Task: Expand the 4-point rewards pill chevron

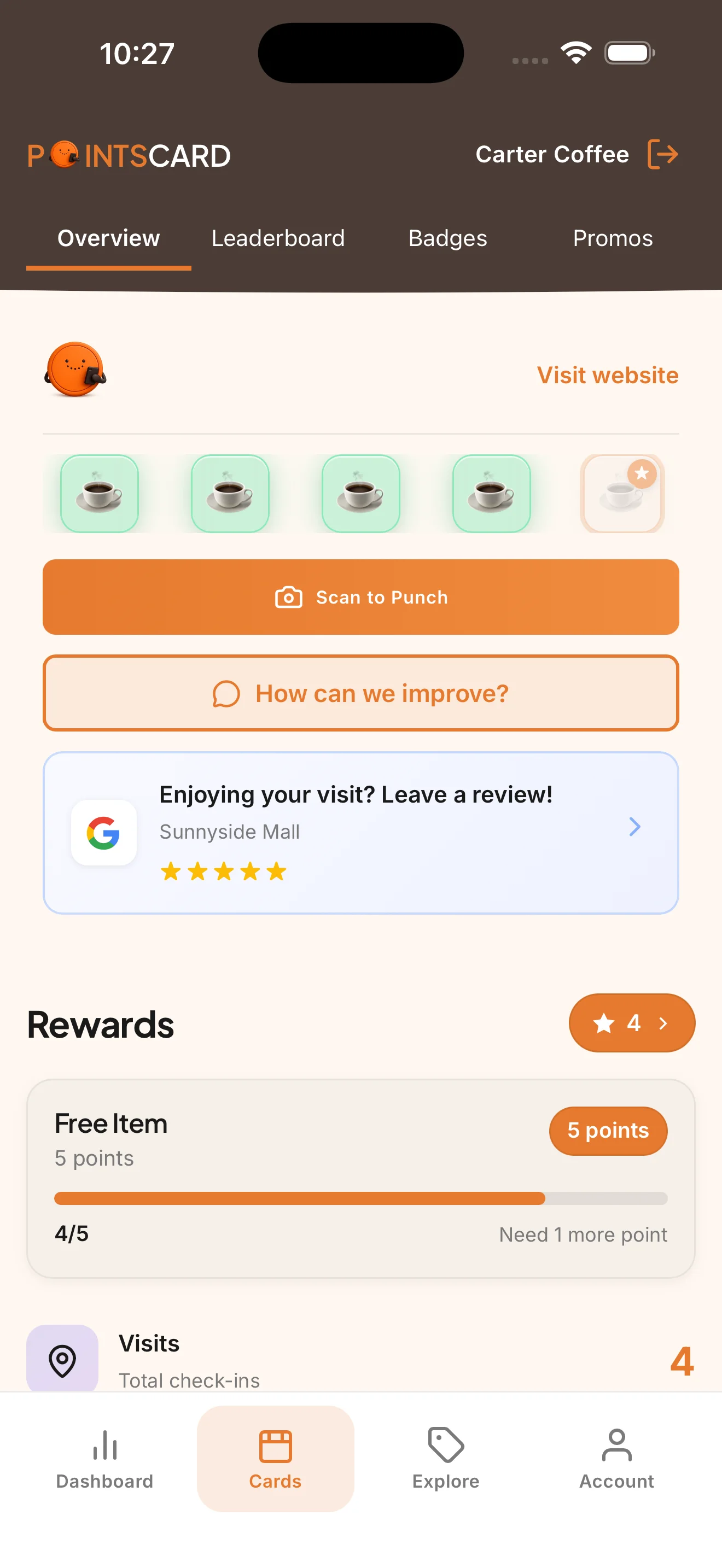Action: coord(663,1023)
